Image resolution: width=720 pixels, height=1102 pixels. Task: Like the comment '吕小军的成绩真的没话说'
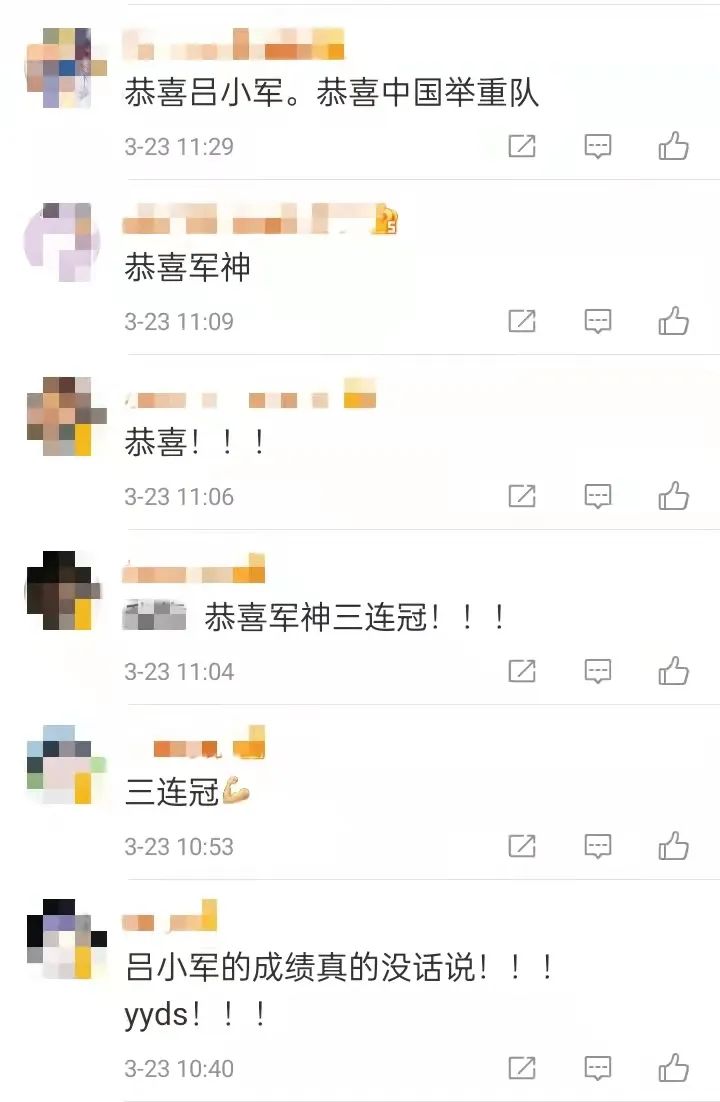point(673,1068)
